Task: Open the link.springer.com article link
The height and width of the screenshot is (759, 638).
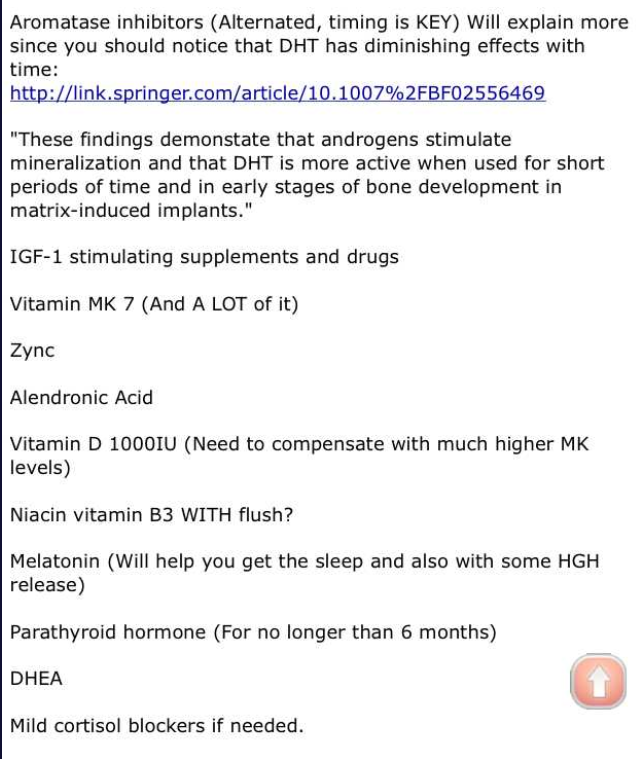Action: click(277, 94)
